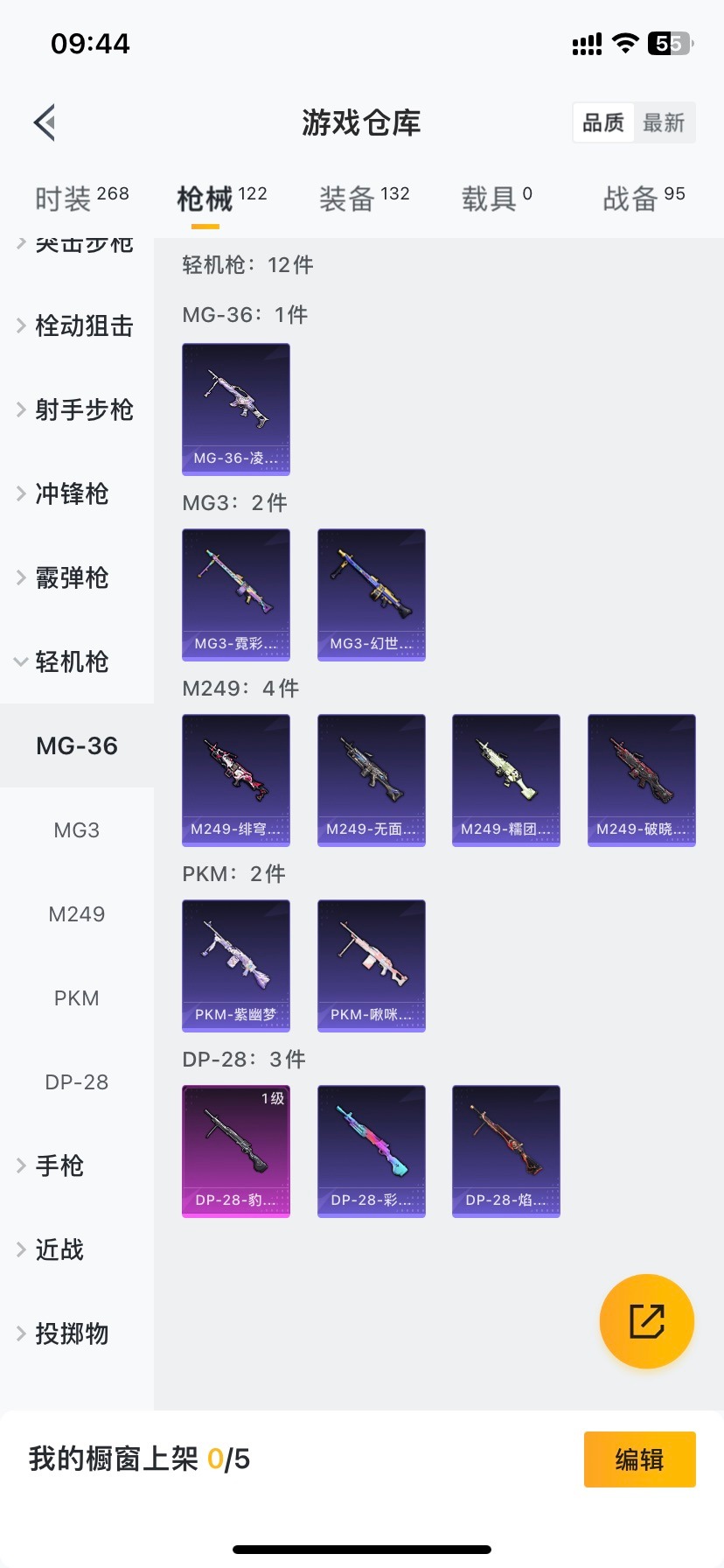Switch to the 时装 tab
The width and height of the screenshot is (724, 1568).
[x=81, y=199]
